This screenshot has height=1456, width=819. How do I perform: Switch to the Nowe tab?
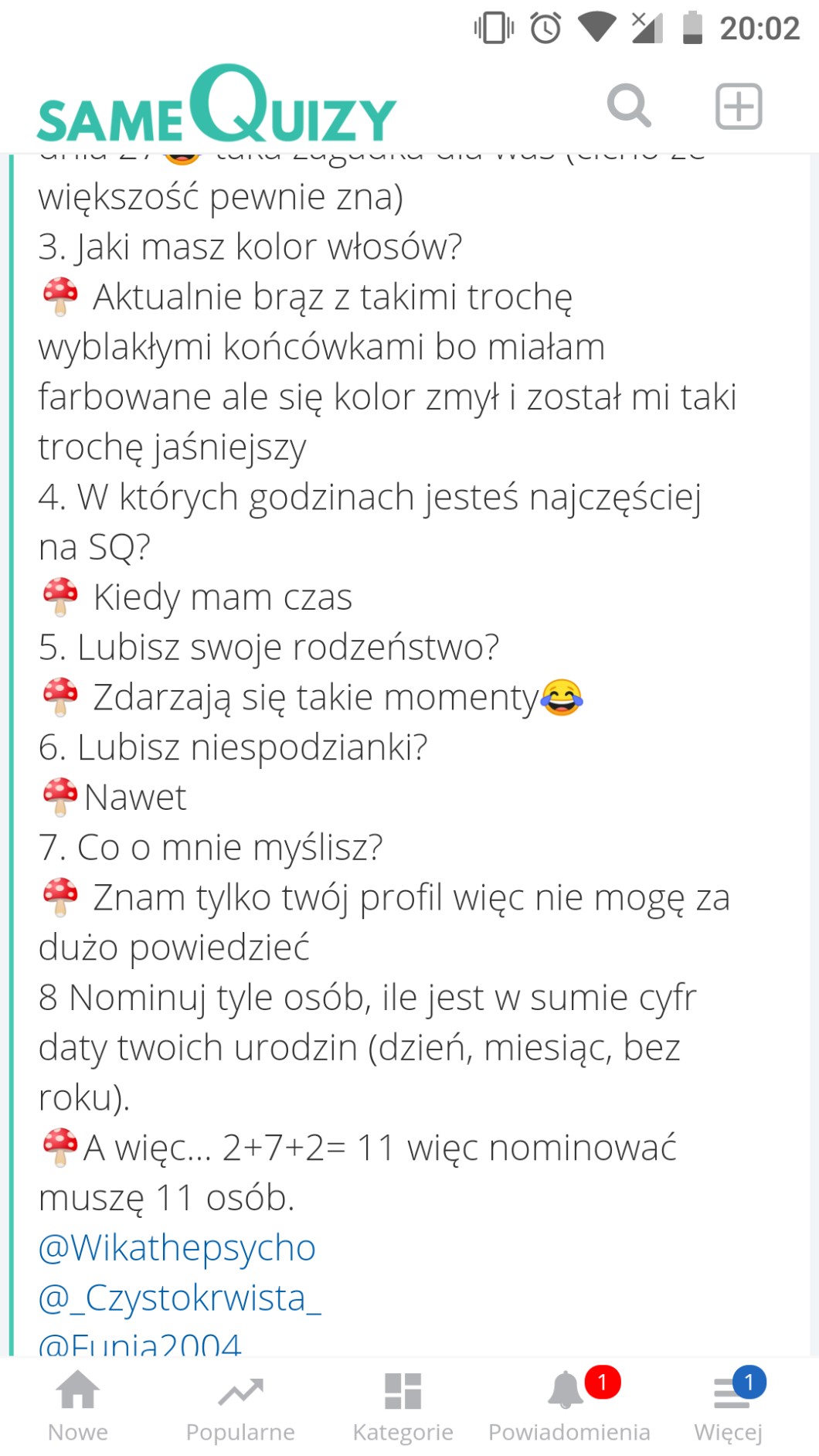click(78, 1406)
